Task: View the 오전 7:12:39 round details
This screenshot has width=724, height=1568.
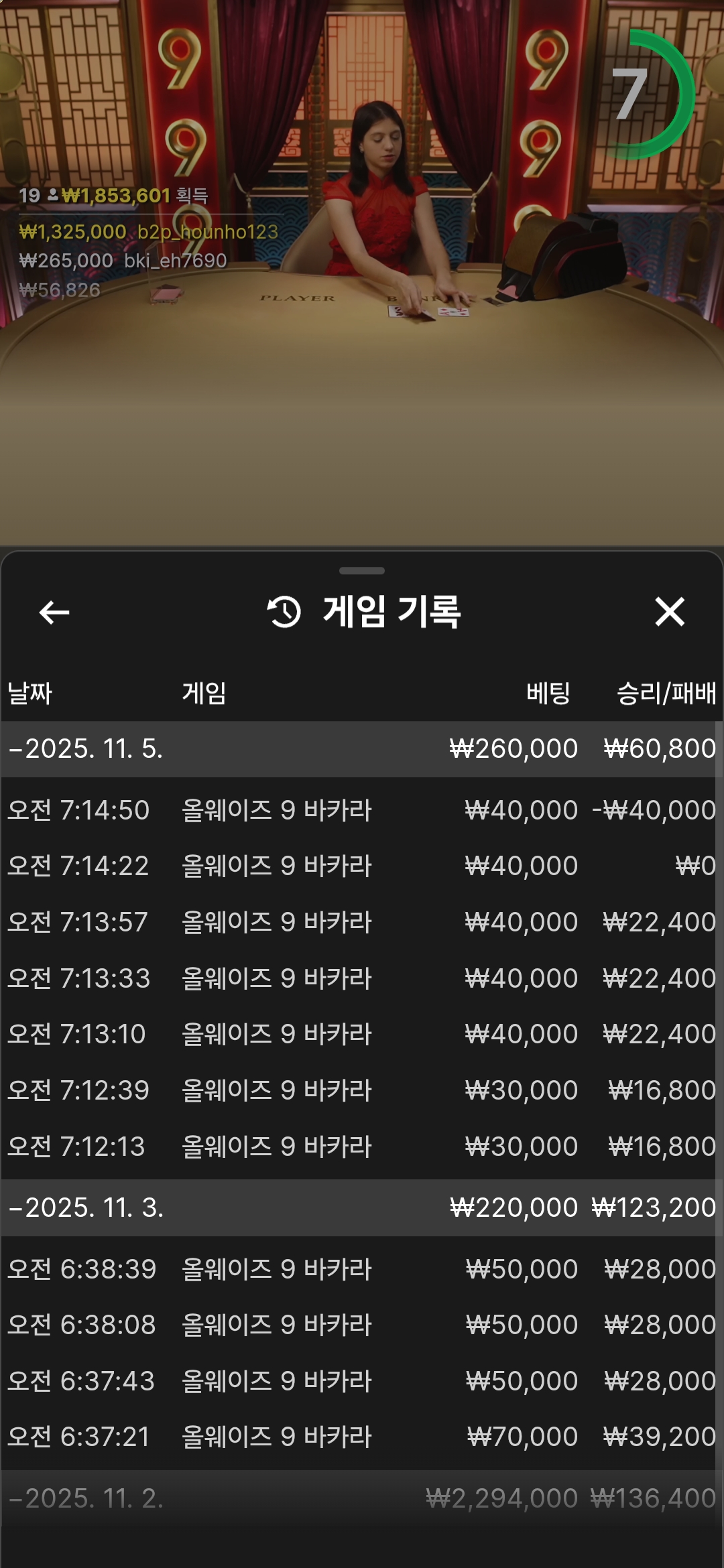Action: coord(362,1090)
